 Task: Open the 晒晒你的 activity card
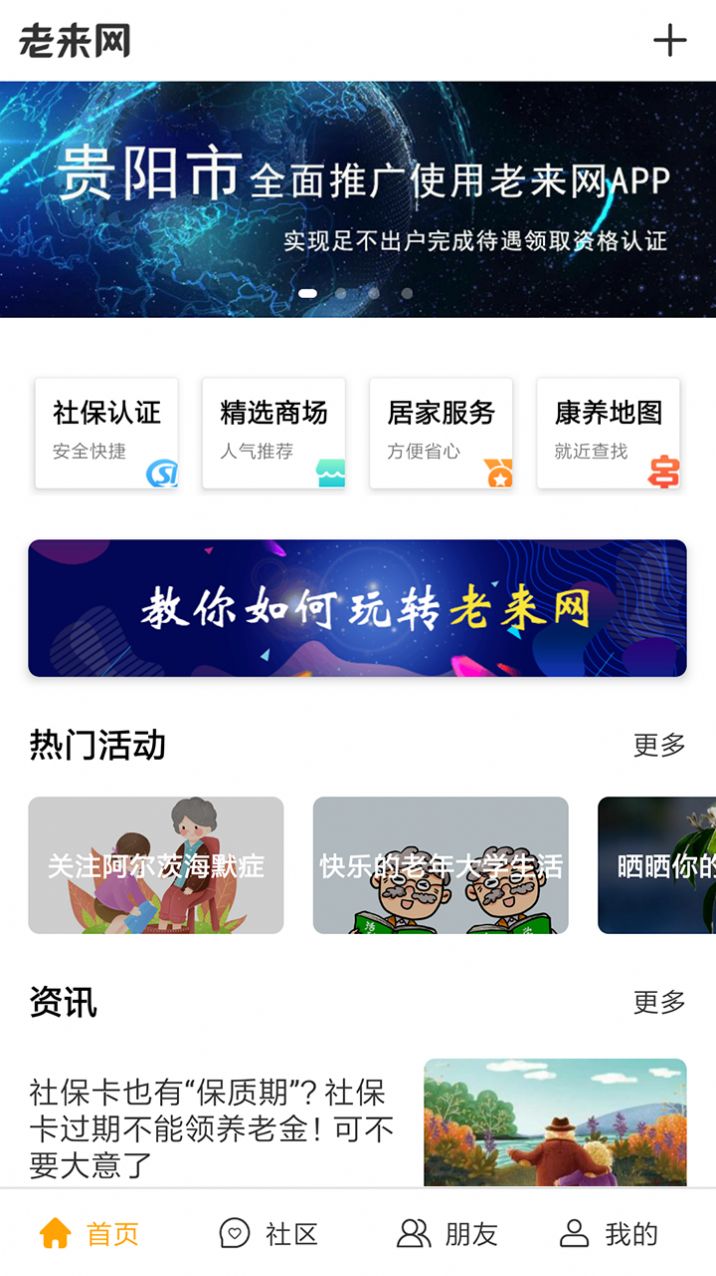tap(658, 865)
